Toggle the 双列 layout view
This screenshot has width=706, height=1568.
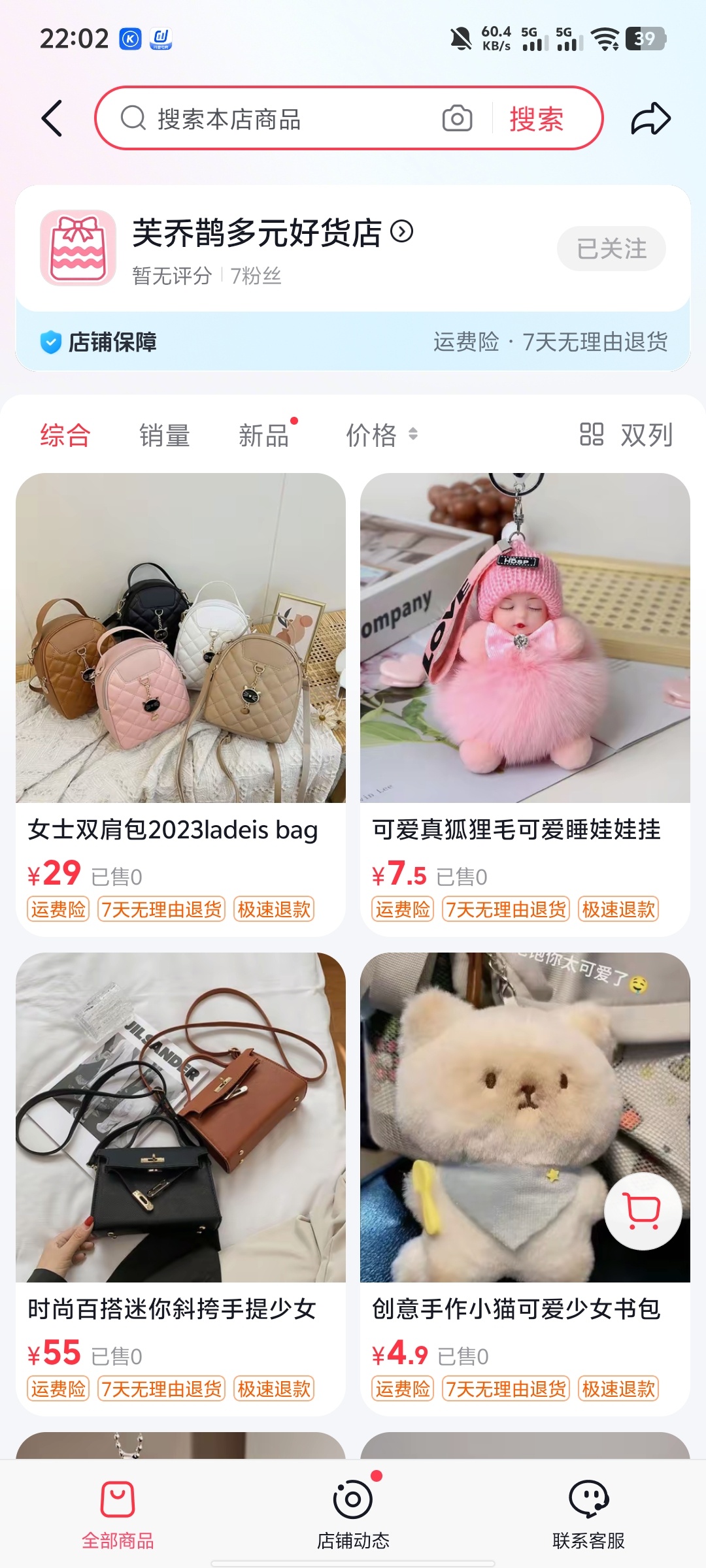tap(626, 435)
